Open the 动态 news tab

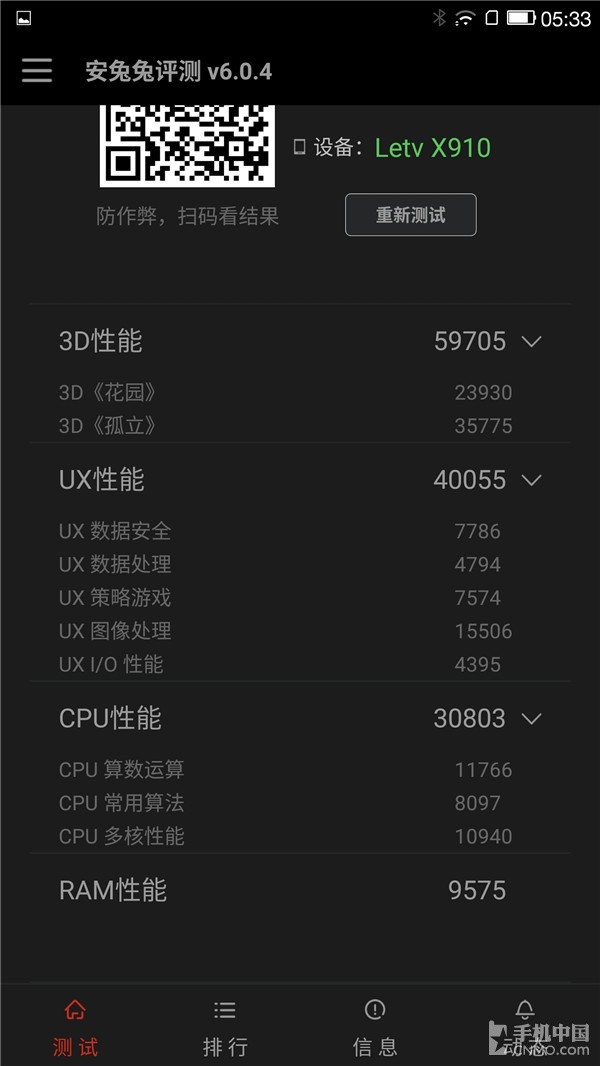point(525,1028)
